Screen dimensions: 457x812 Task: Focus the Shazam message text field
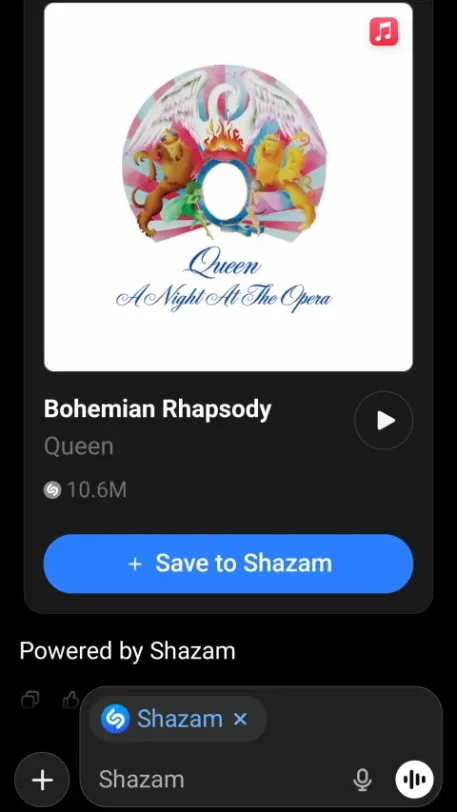tap(218, 779)
